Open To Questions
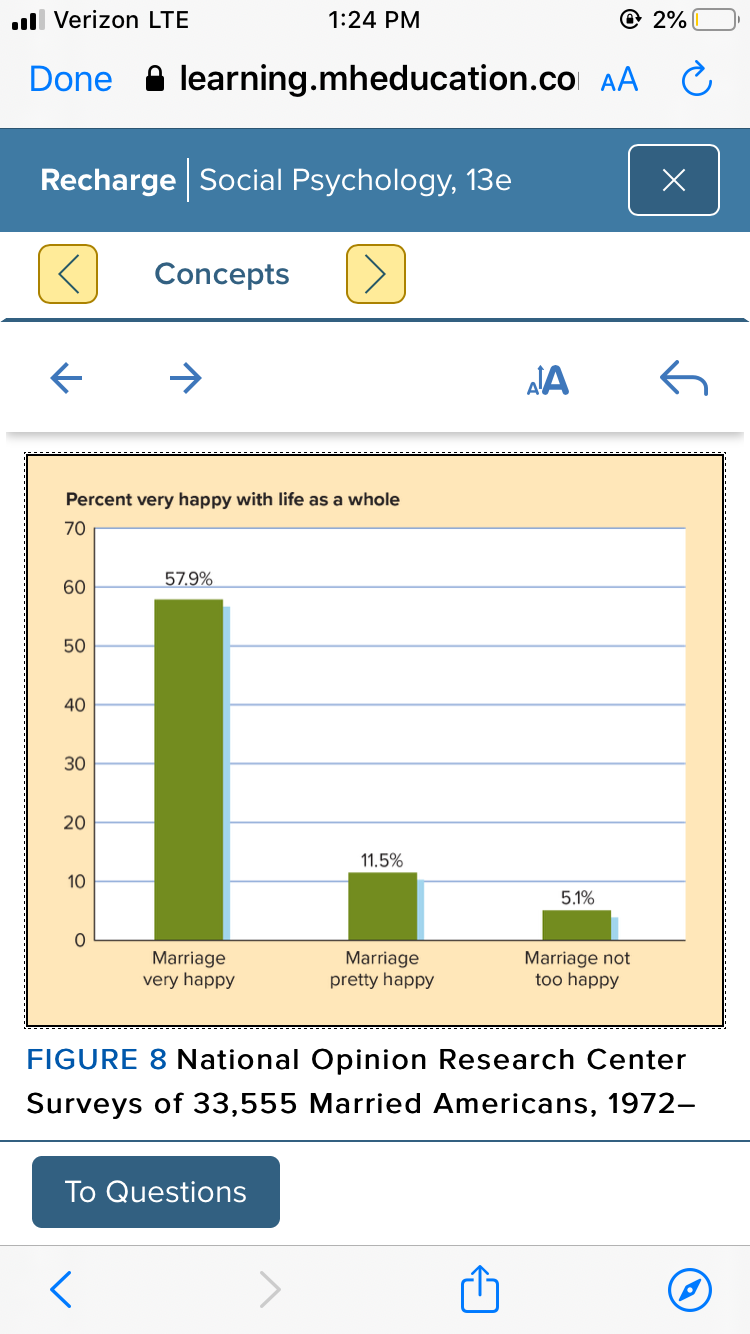This screenshot has height=1334, width=750. point(156,1192)
